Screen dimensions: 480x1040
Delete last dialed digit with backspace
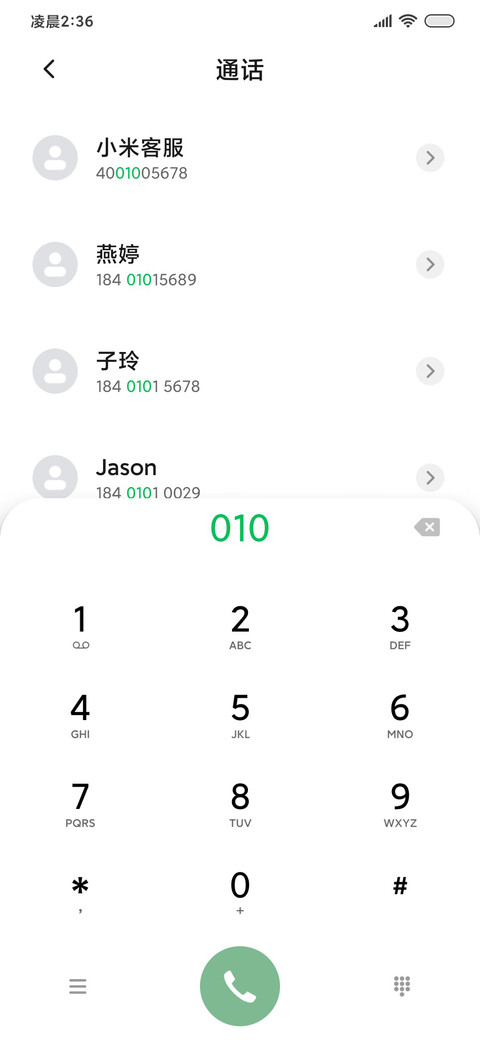[427, 528]
